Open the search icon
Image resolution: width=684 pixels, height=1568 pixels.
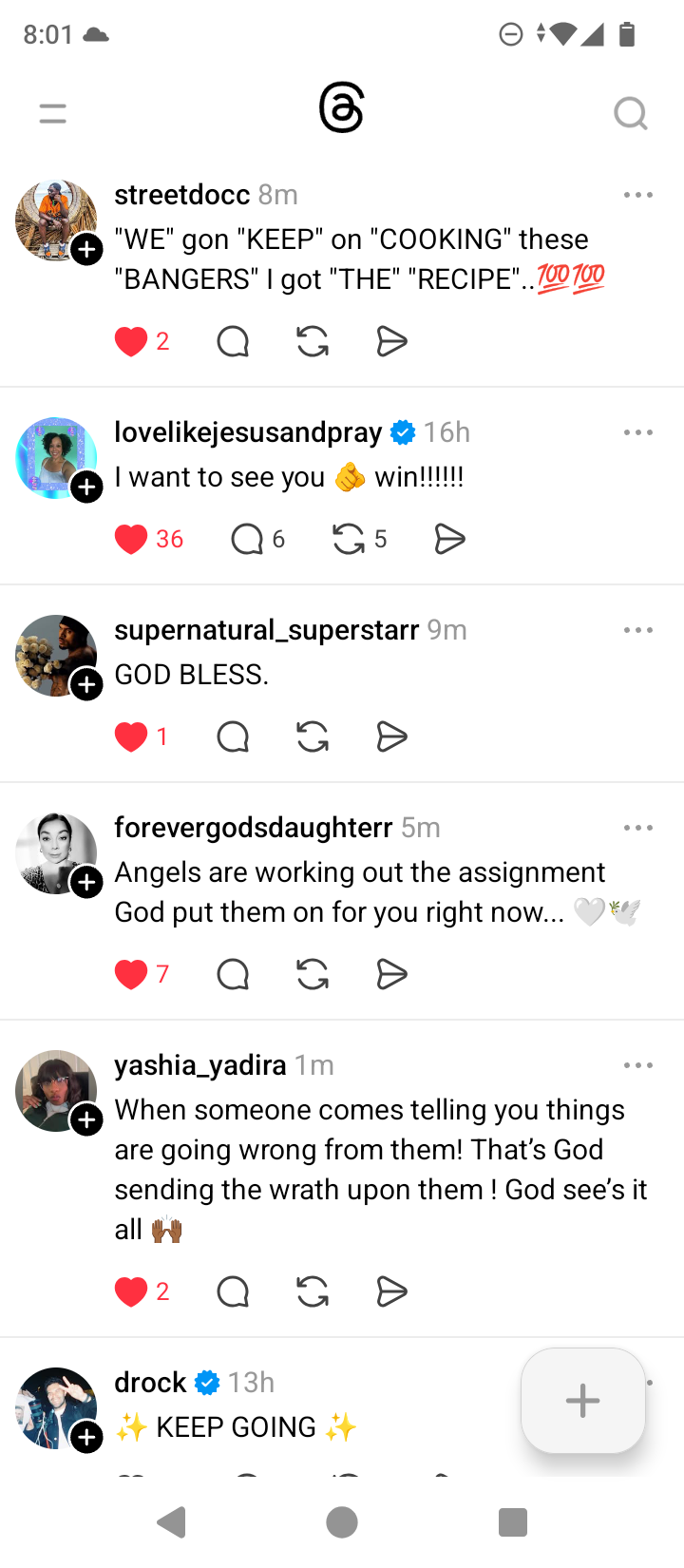630,114
